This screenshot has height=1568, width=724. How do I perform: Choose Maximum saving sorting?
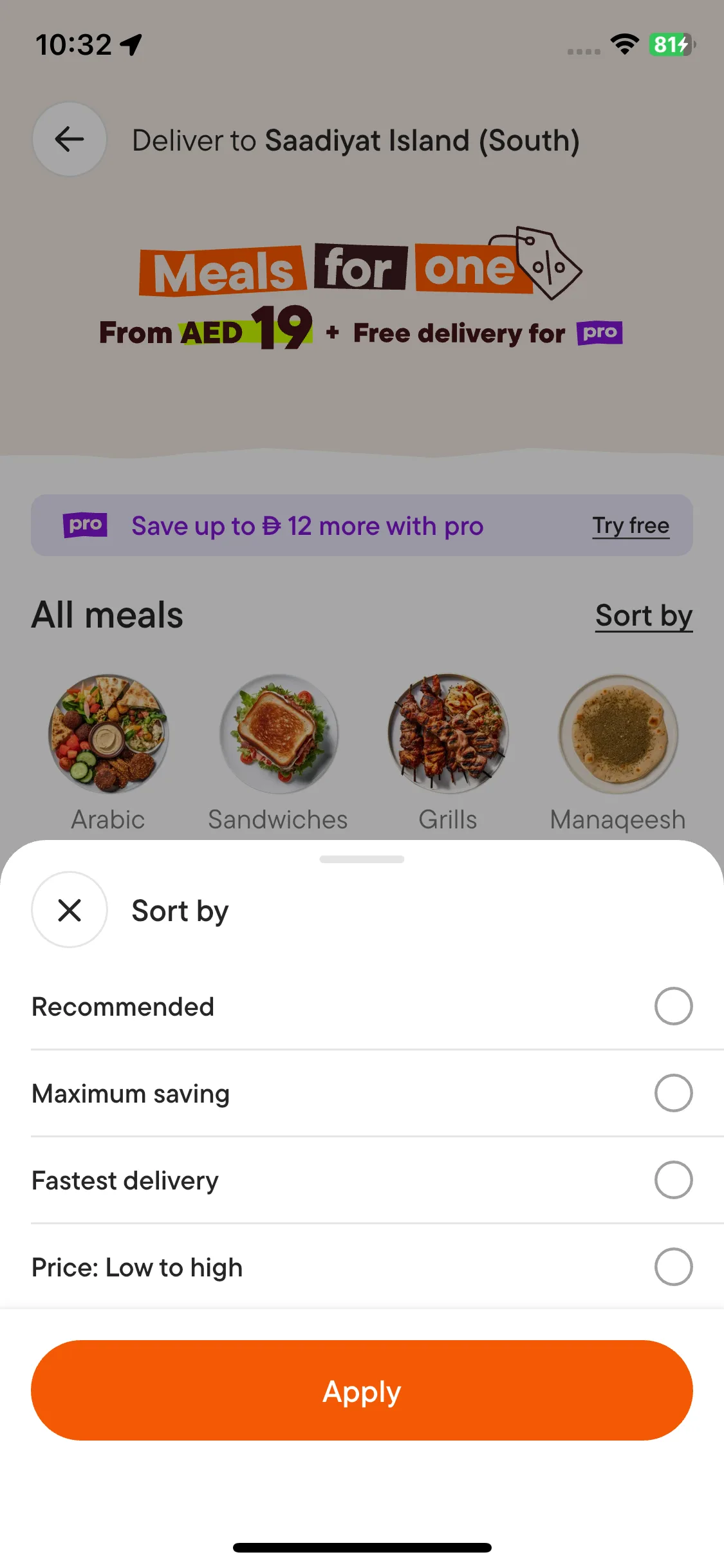[673, 1092]
